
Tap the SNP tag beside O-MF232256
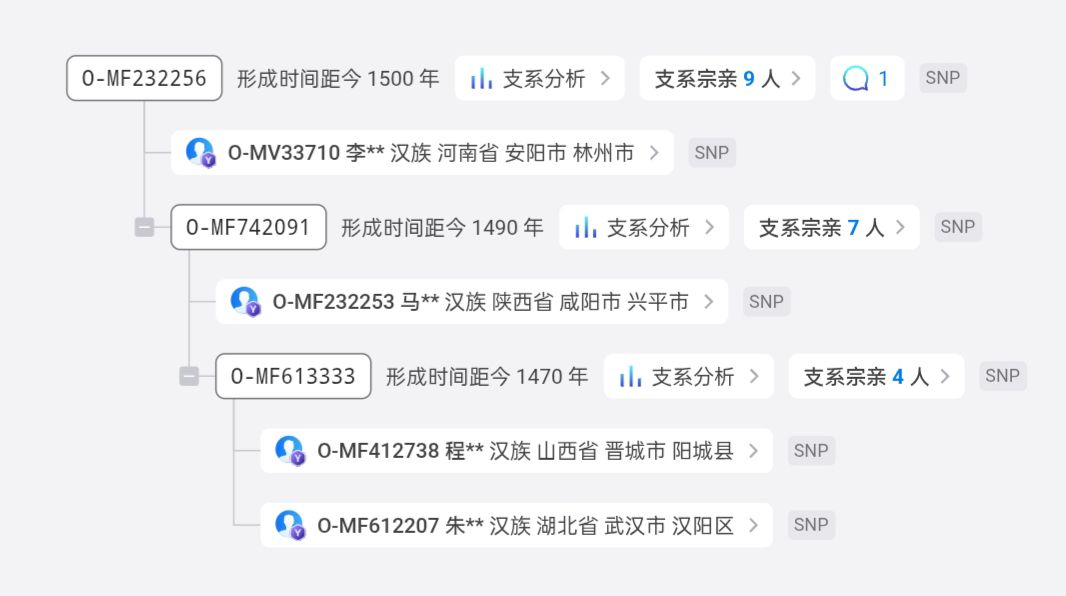click(x=942, y=78)
